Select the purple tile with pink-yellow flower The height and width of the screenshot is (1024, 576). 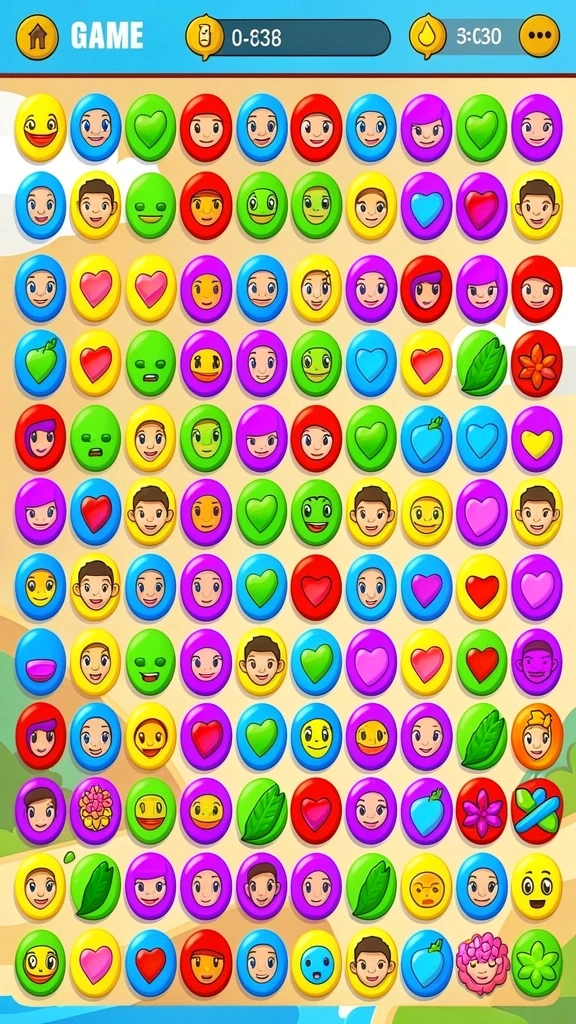[x=95, y=810]
